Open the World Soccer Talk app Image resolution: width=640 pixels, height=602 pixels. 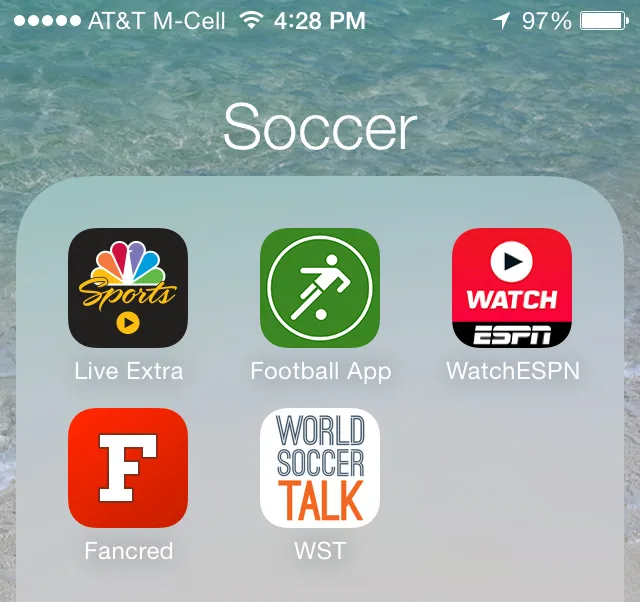coord(320,468)
